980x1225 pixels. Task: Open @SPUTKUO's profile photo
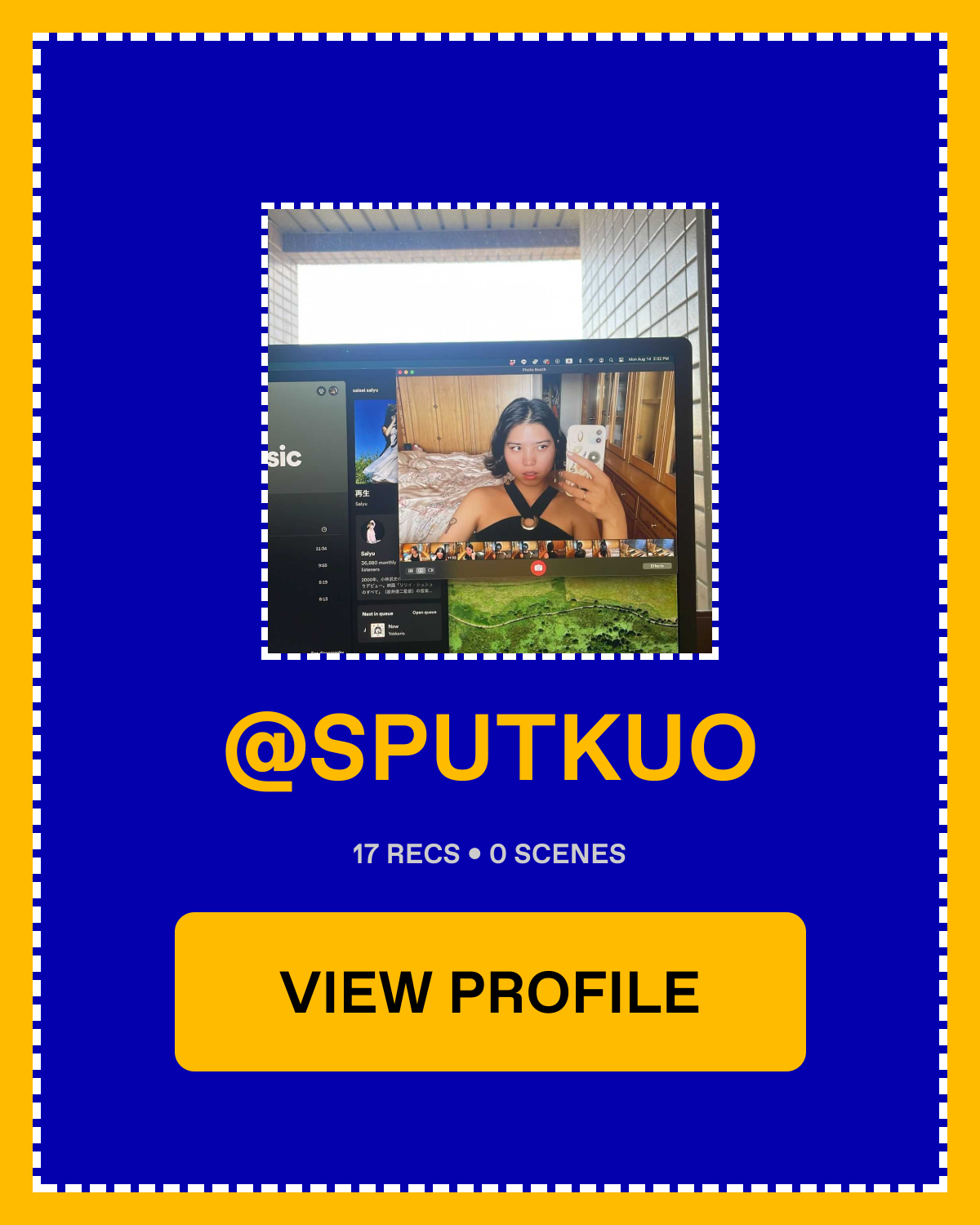pyautogui.click(x=490, y=431)
